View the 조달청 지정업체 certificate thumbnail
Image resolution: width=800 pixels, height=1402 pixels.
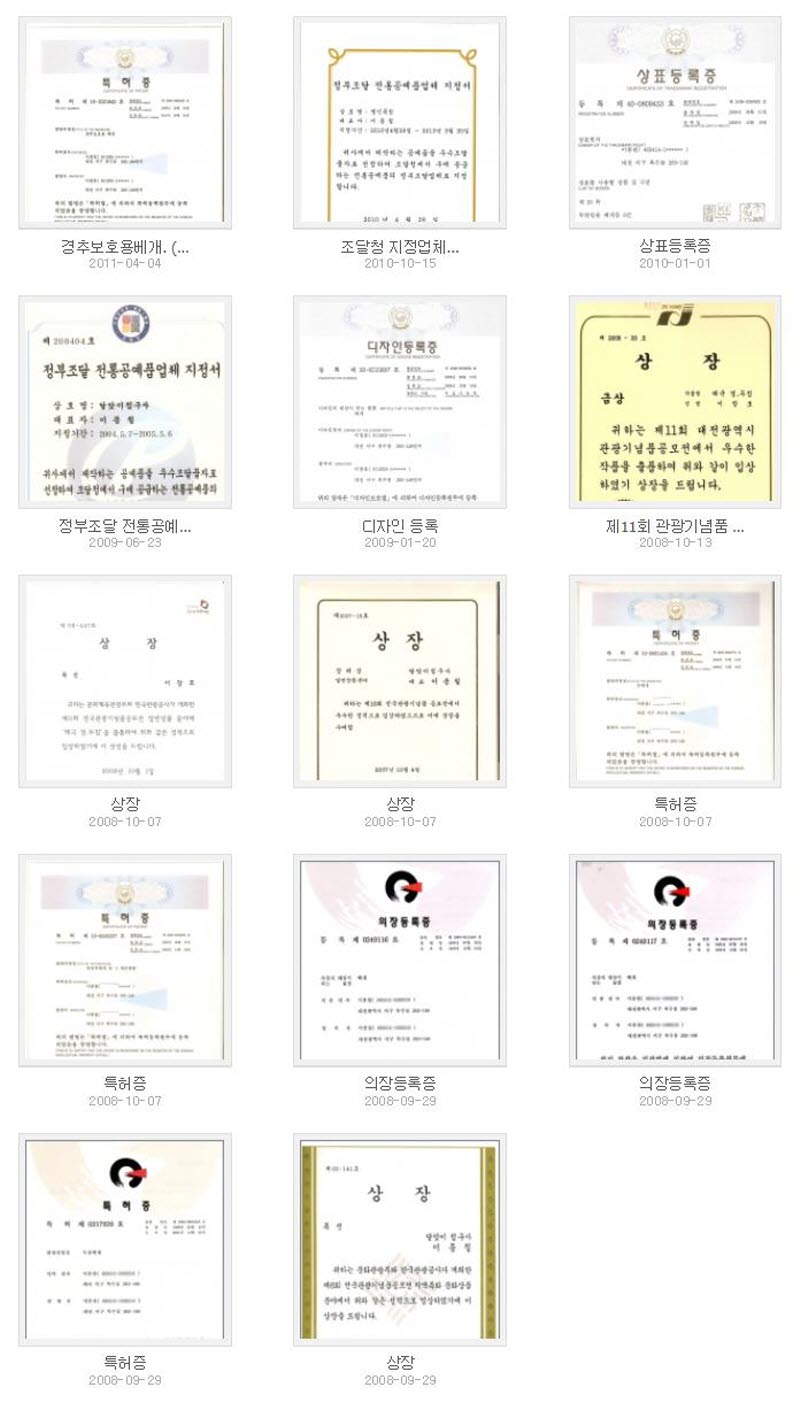point(399,123)
